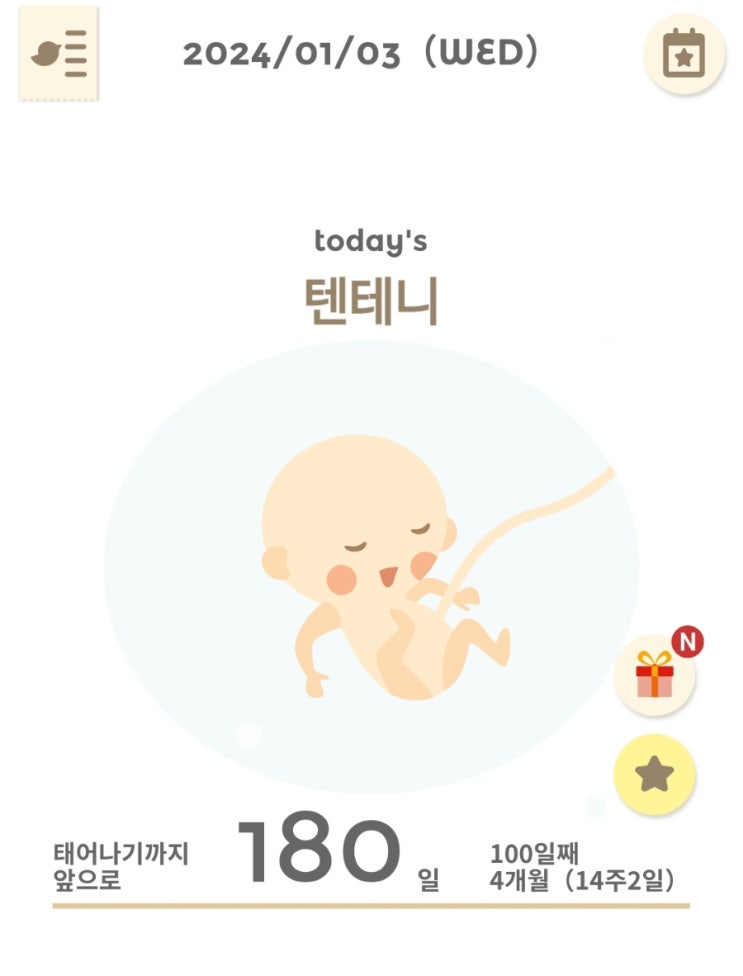
Task: Open the menu list at top left
Action: 58,54
